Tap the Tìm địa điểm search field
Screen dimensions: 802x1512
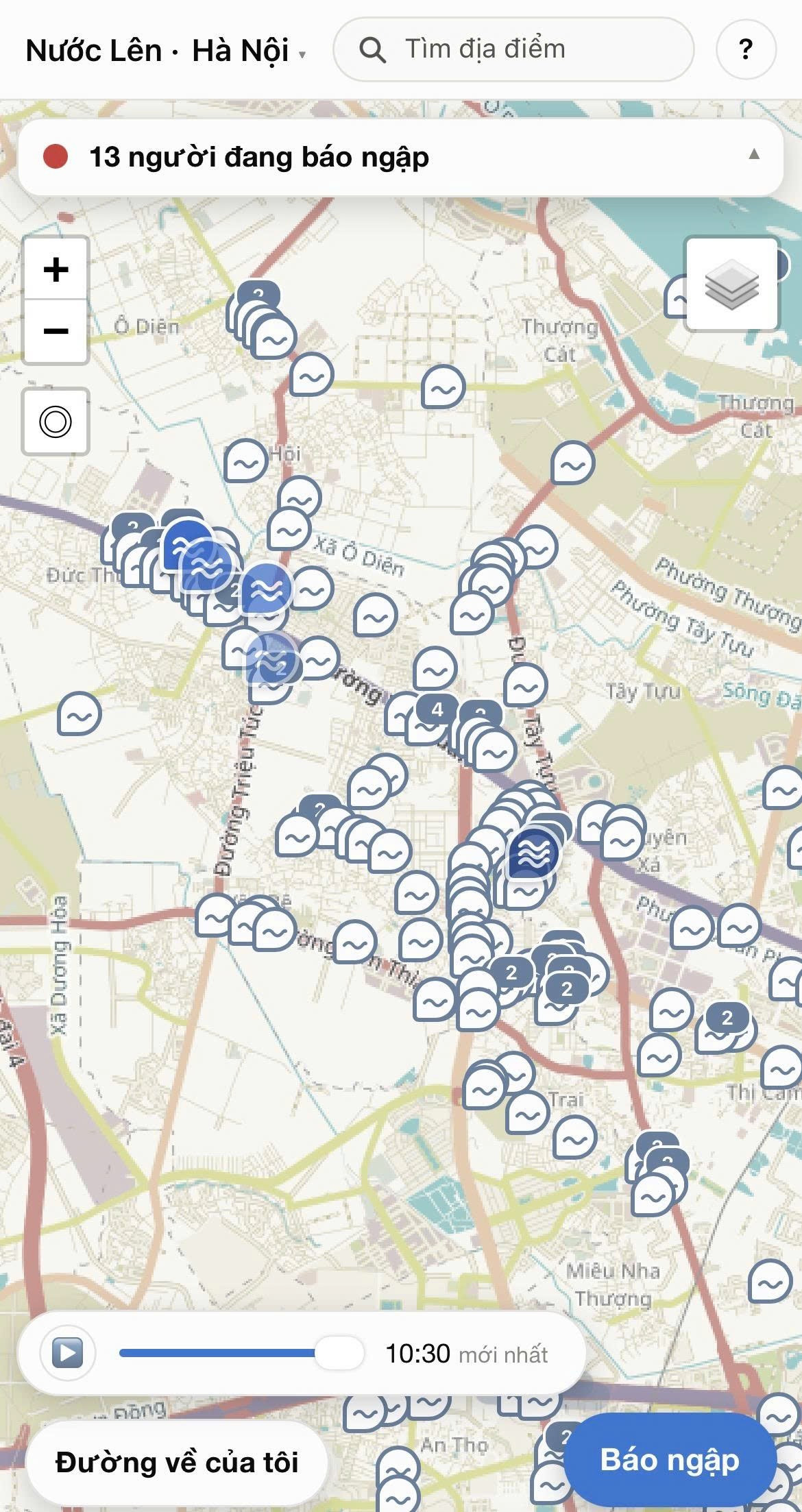click(513, 49)
